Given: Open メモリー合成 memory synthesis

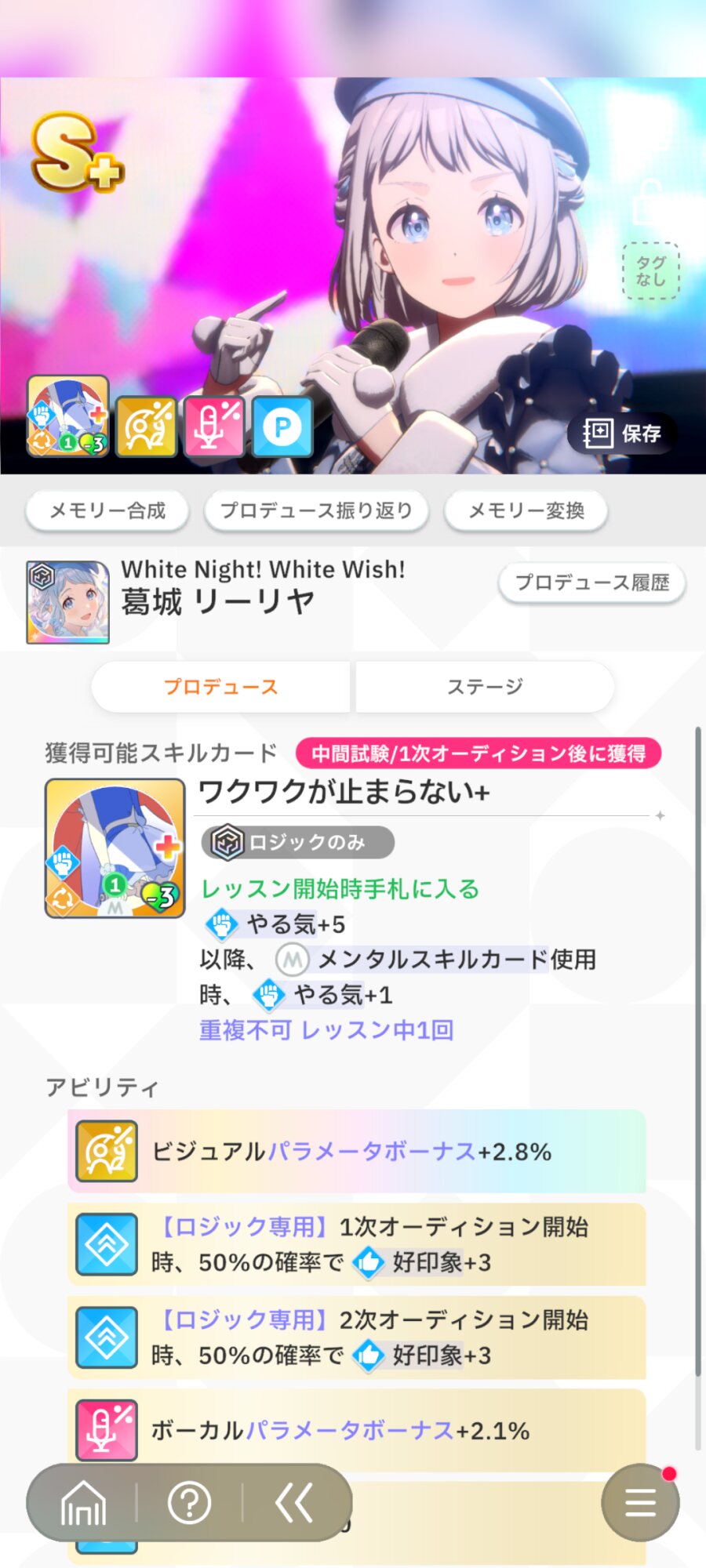Looking at the screenshot, I should tap(107, 511).
